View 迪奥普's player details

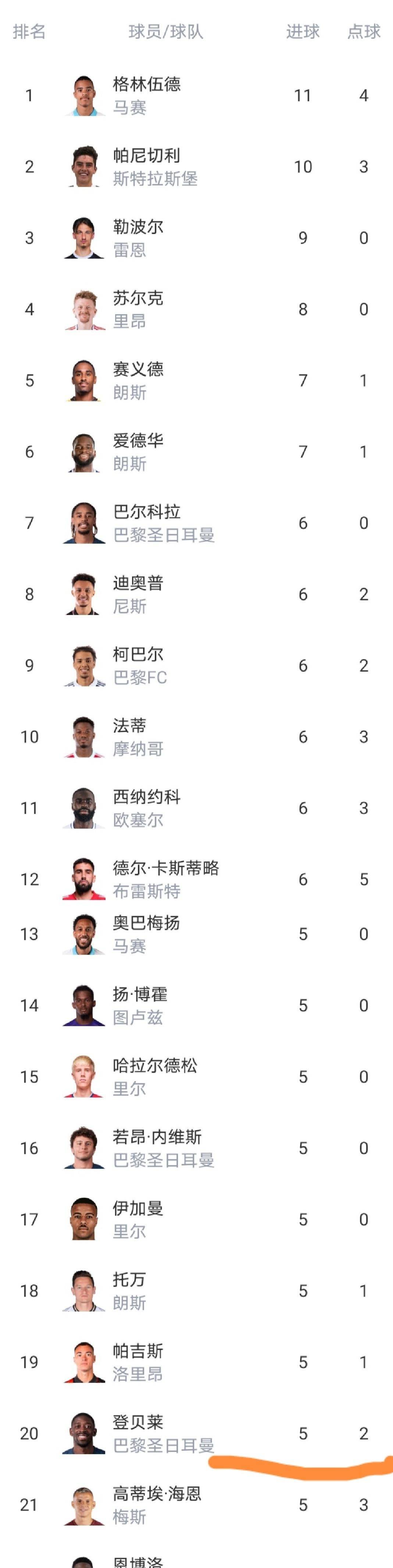(139, 594)
